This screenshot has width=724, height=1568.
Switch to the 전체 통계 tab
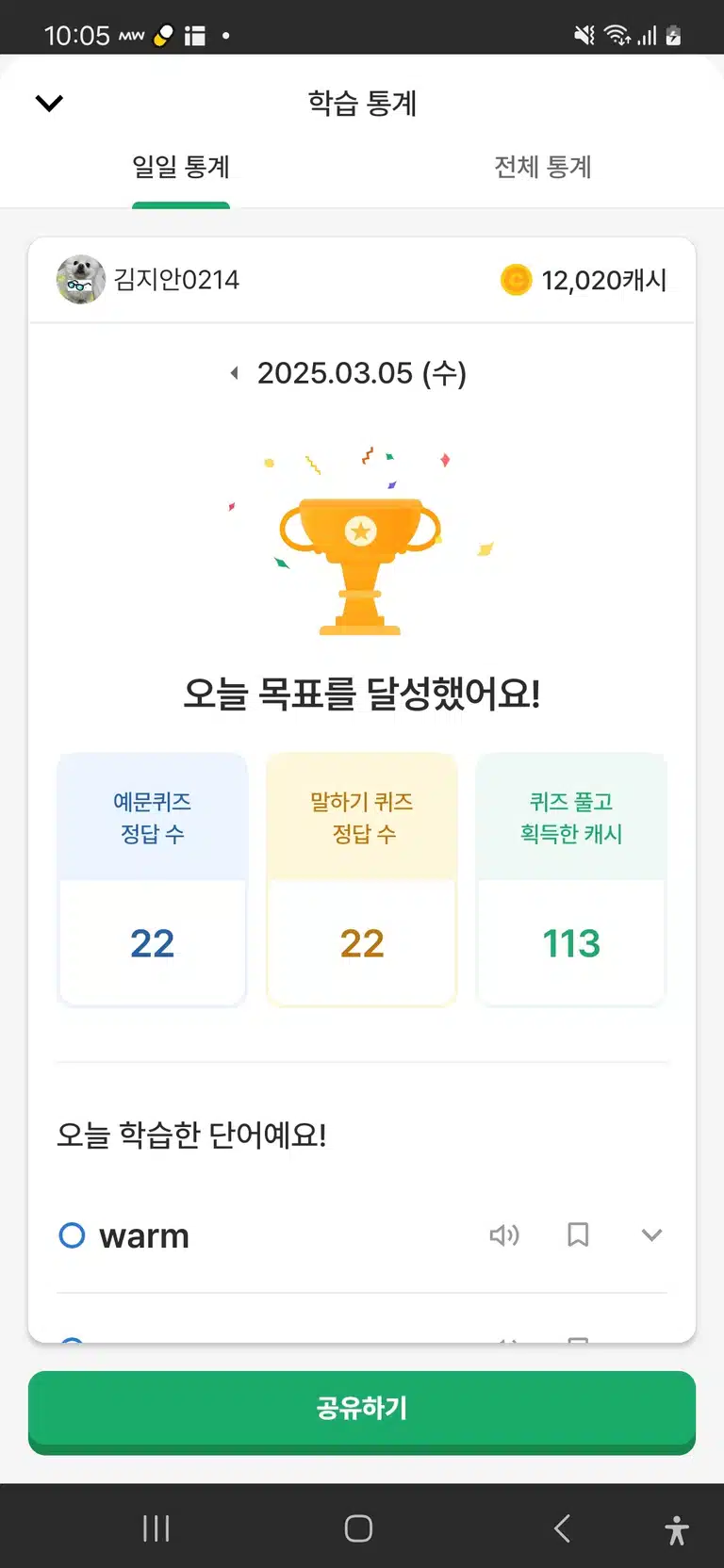[x=543, y=167]
